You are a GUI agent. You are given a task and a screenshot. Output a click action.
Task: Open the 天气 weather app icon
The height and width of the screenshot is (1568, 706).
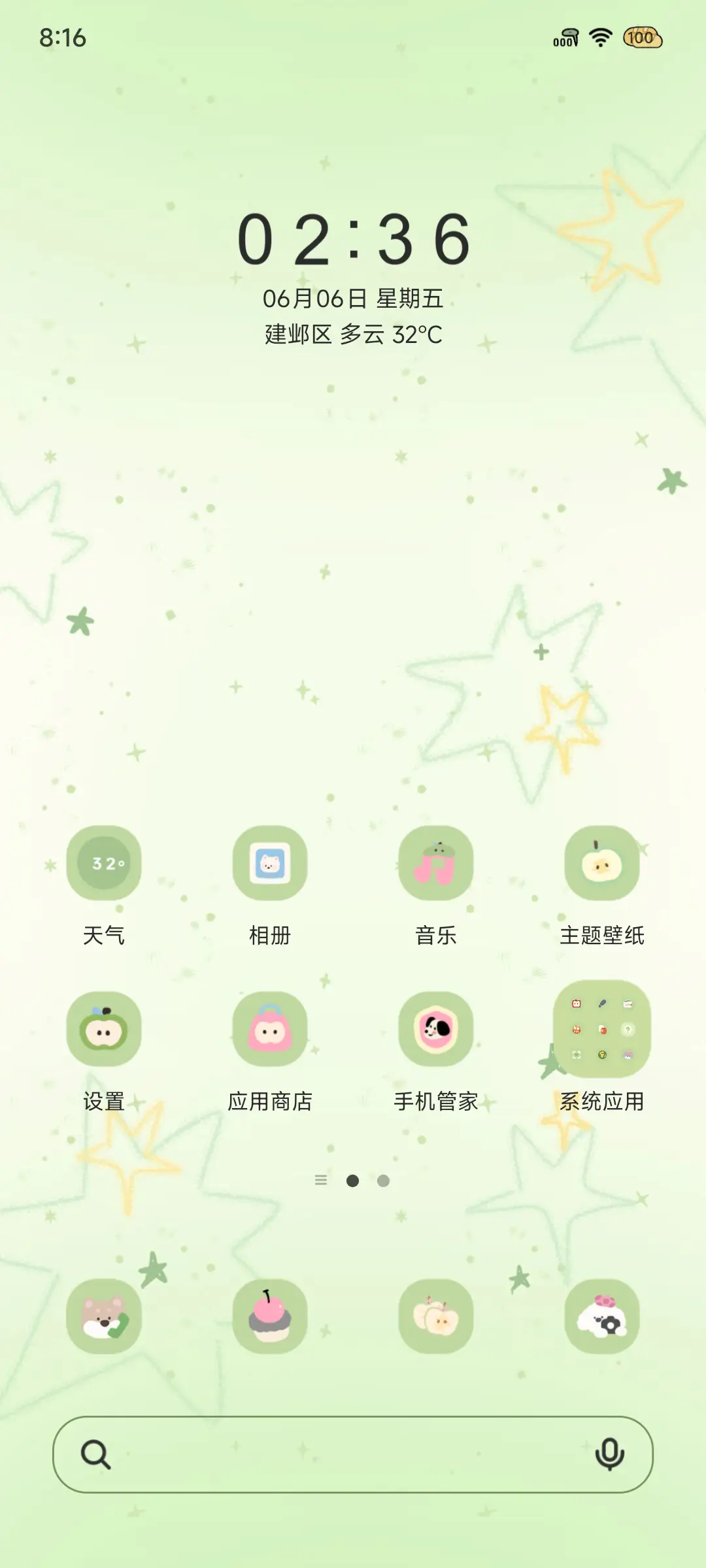click(105, 864)
